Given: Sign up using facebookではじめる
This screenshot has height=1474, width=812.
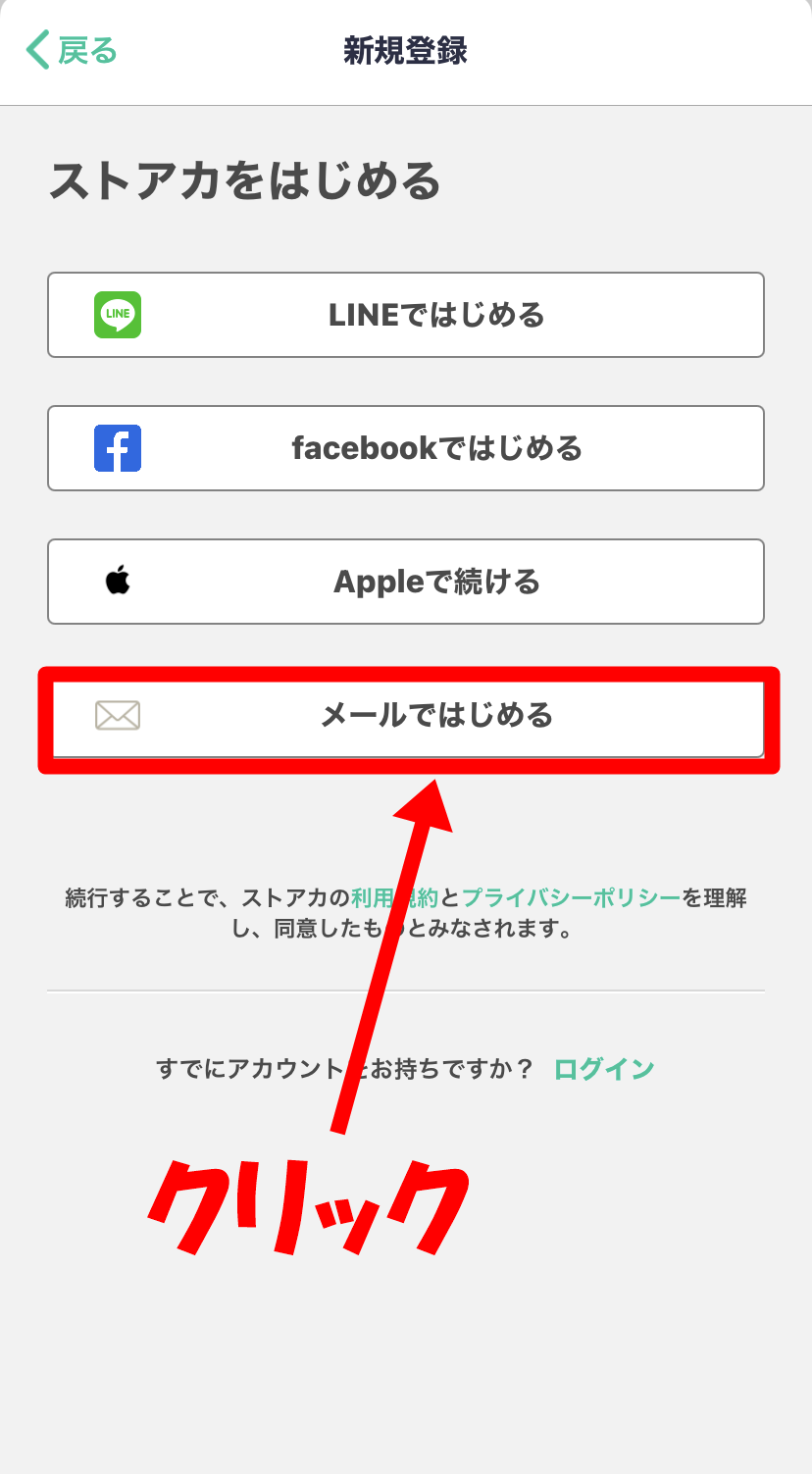Looking at the screenshot, I should tap(405, 448).
